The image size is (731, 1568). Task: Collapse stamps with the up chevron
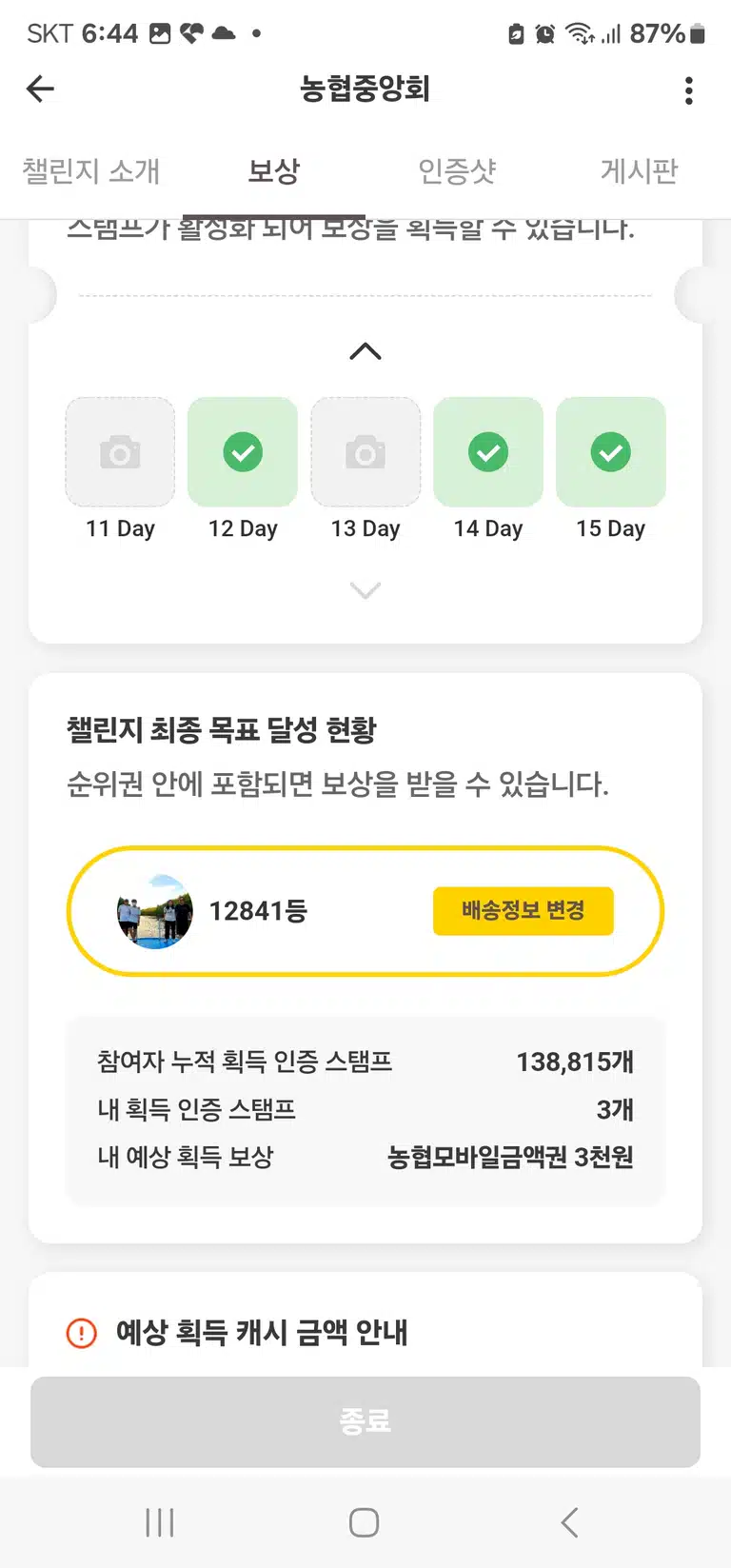pos(365,352)
